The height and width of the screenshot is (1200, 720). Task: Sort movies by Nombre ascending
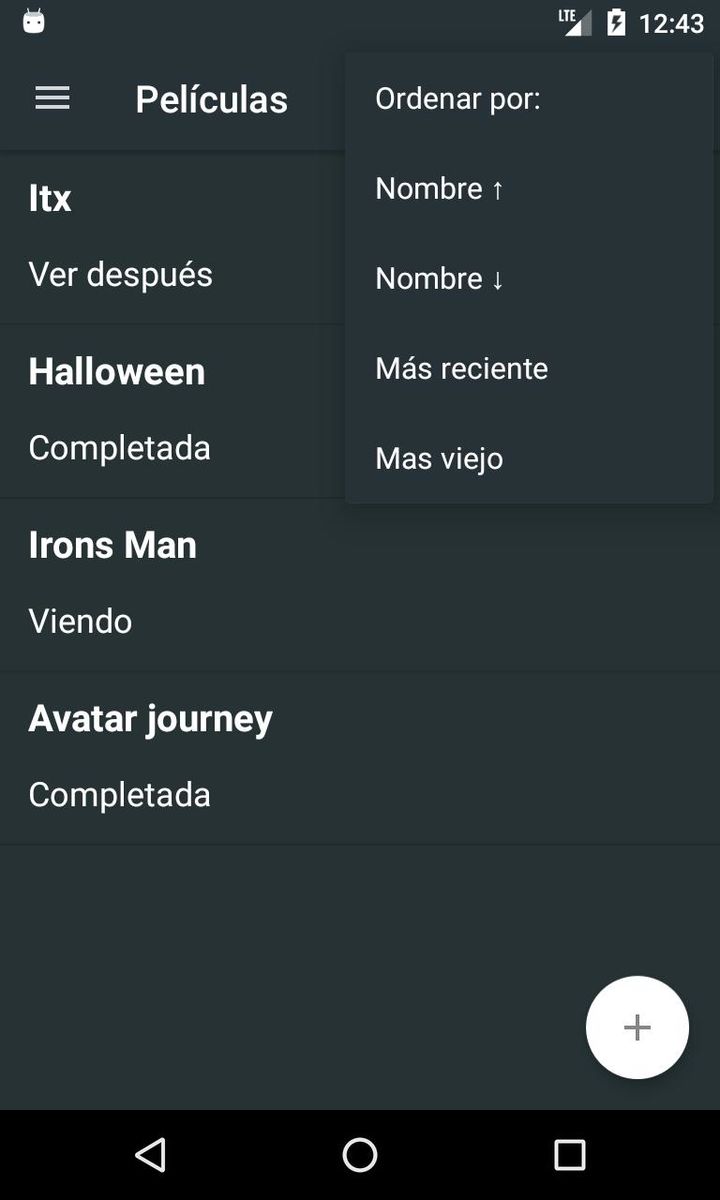(x=440, y=188)
